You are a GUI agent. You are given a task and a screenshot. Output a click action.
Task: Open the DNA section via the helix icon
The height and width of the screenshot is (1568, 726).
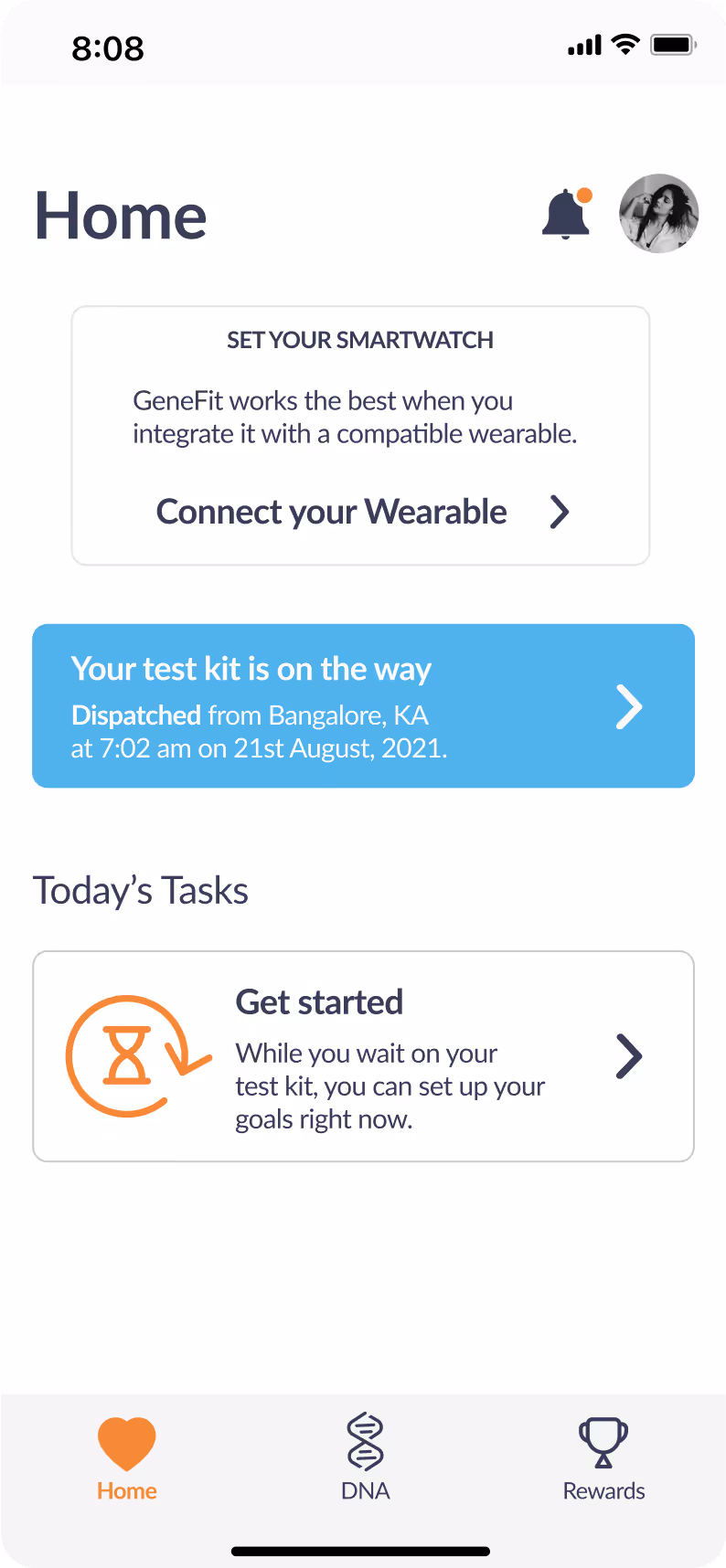click(x=365, y=1441)
